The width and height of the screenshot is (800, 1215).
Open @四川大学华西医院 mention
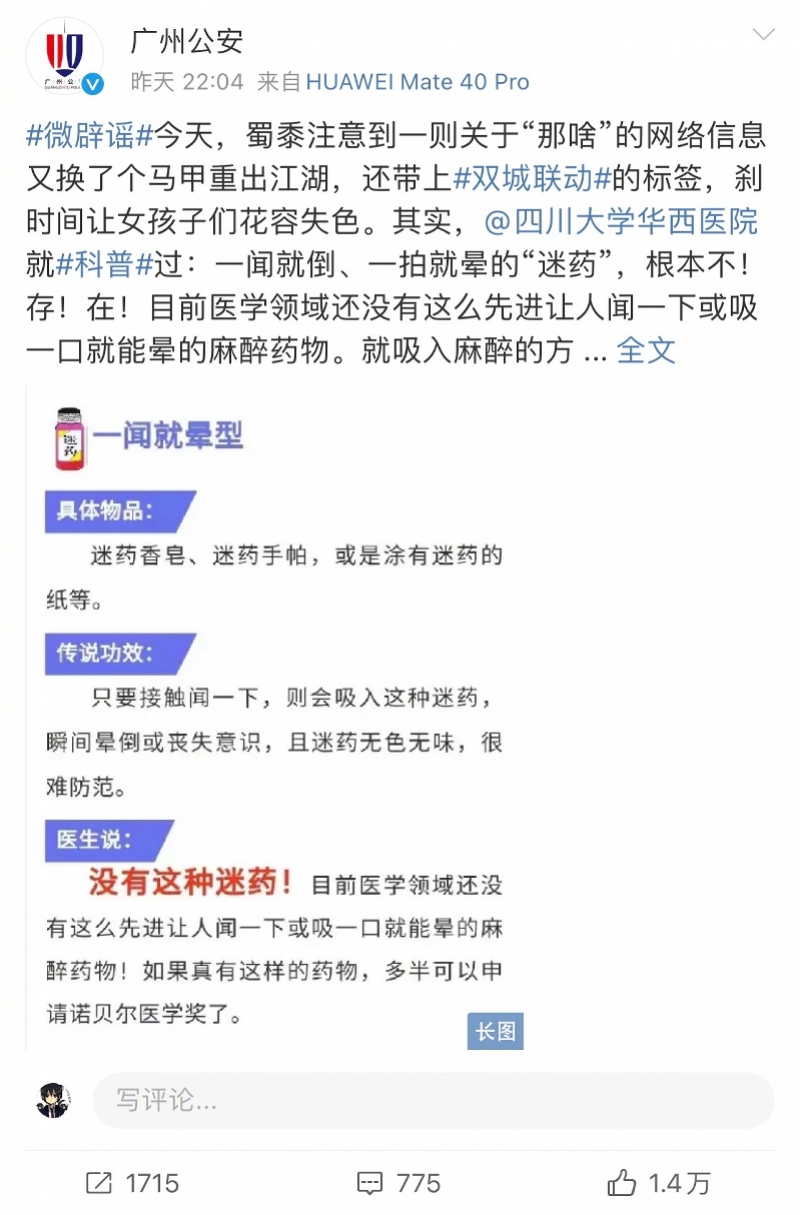[x=621, y=220]
